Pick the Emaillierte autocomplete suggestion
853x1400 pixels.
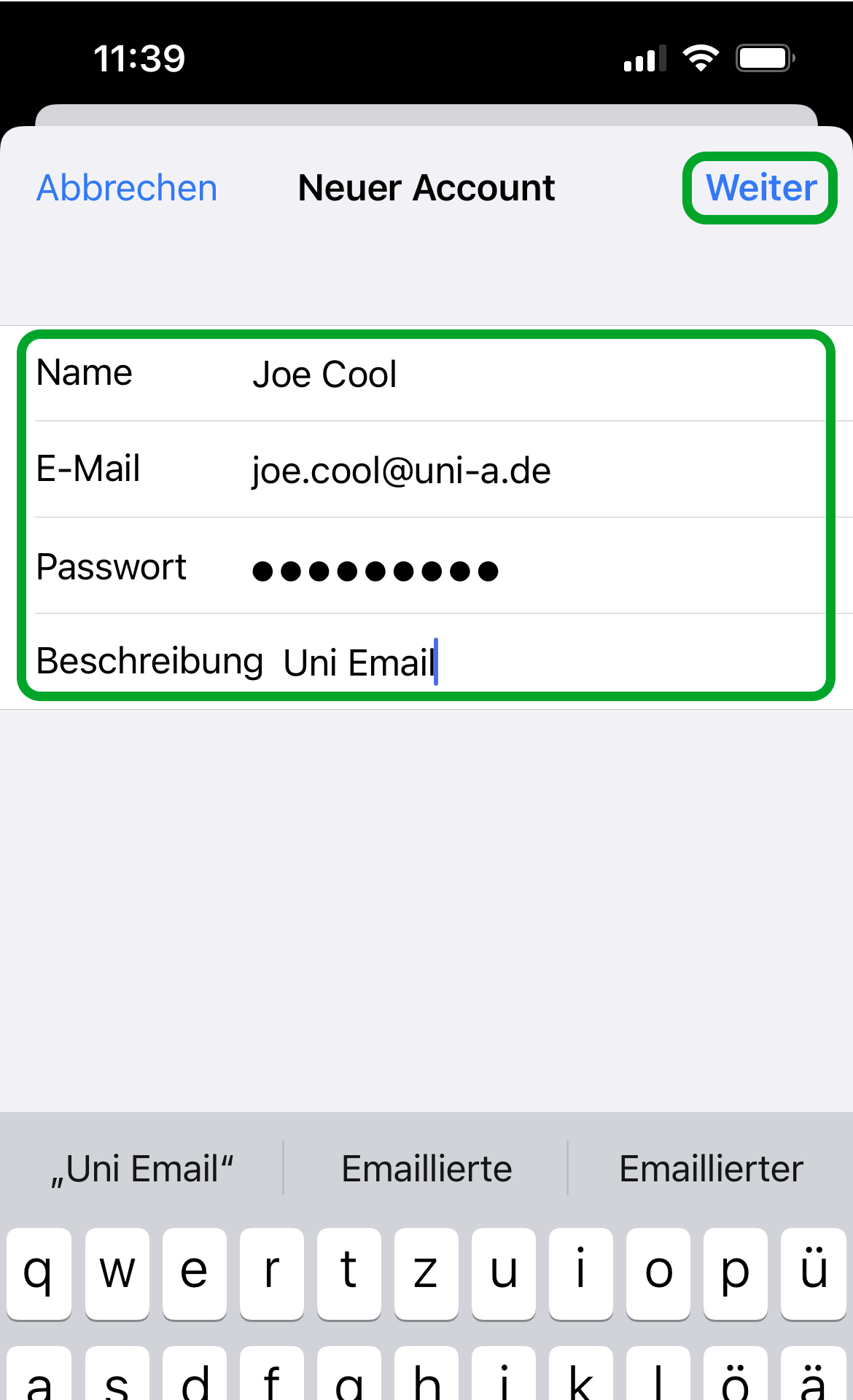(426, 1169)
